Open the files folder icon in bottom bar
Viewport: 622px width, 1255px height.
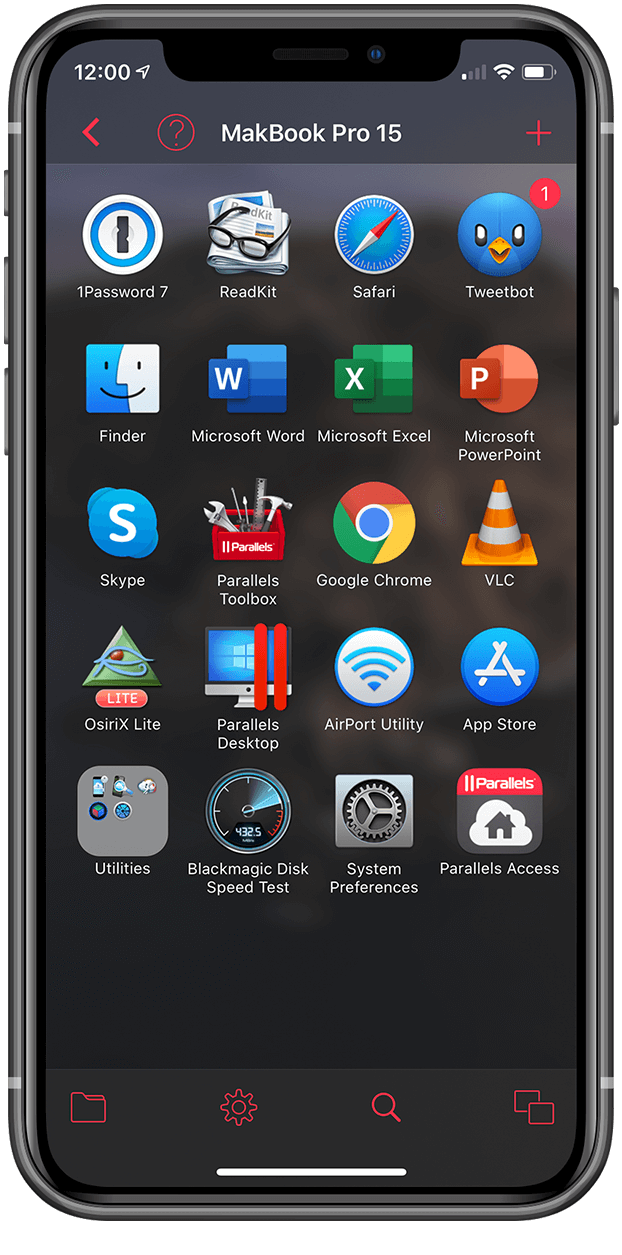click(x=88, y=1107)
